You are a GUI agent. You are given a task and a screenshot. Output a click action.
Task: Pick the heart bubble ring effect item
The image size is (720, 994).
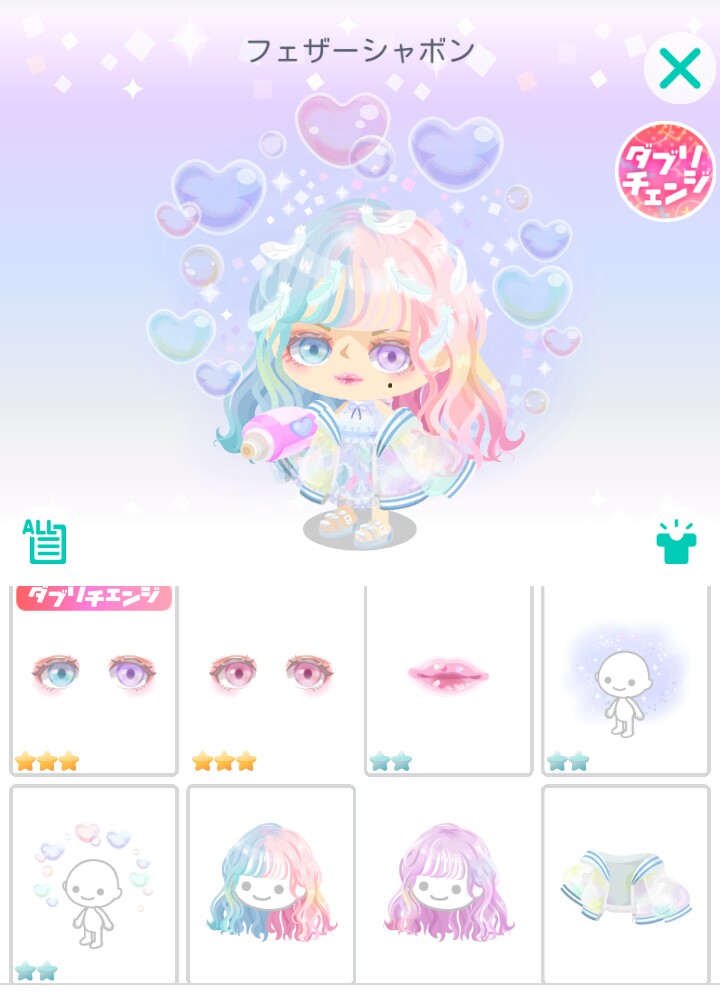[94, 882]
